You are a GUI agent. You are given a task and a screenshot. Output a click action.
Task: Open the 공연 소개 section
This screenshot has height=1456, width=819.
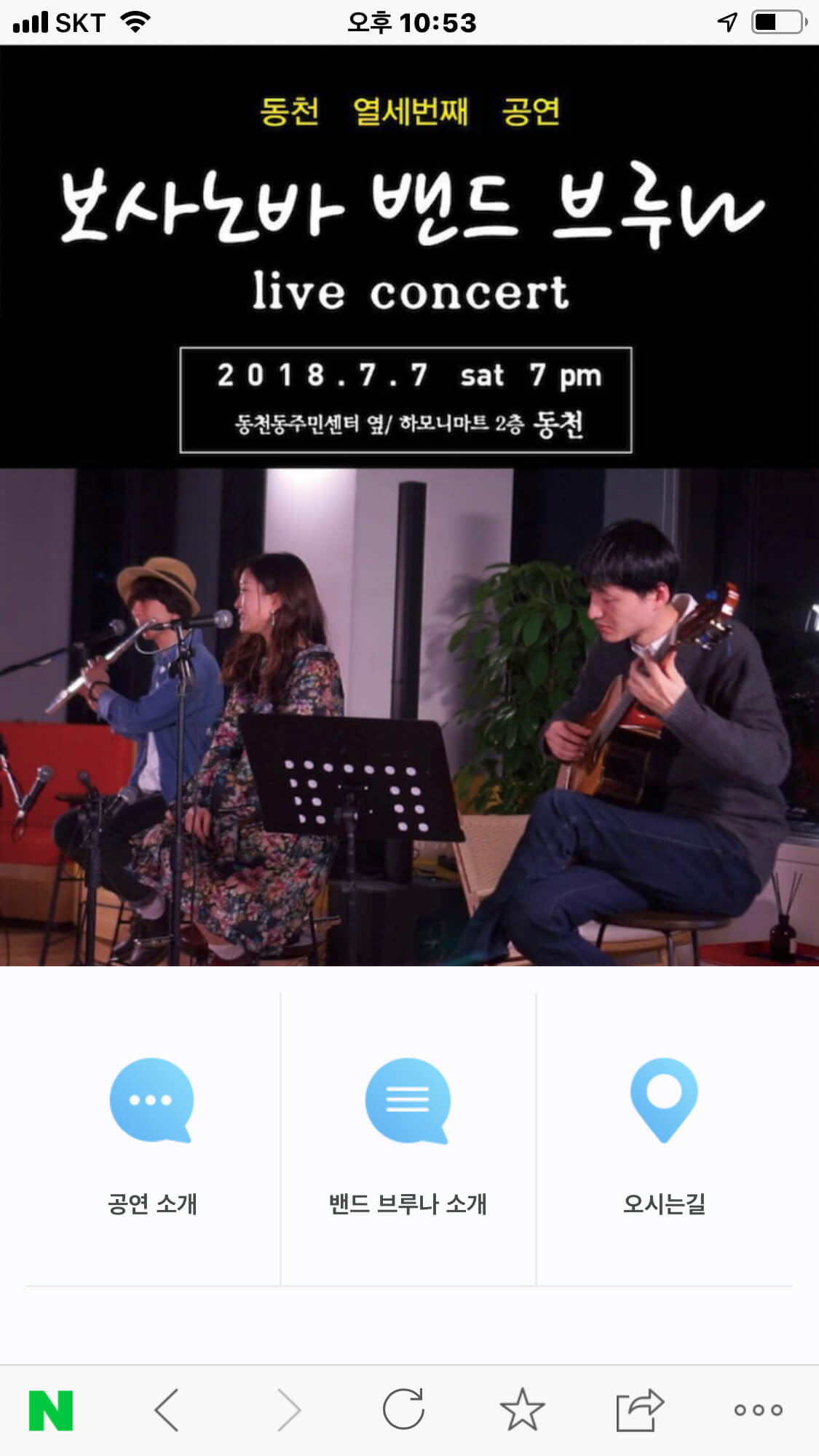click(x=152, y=1135)
